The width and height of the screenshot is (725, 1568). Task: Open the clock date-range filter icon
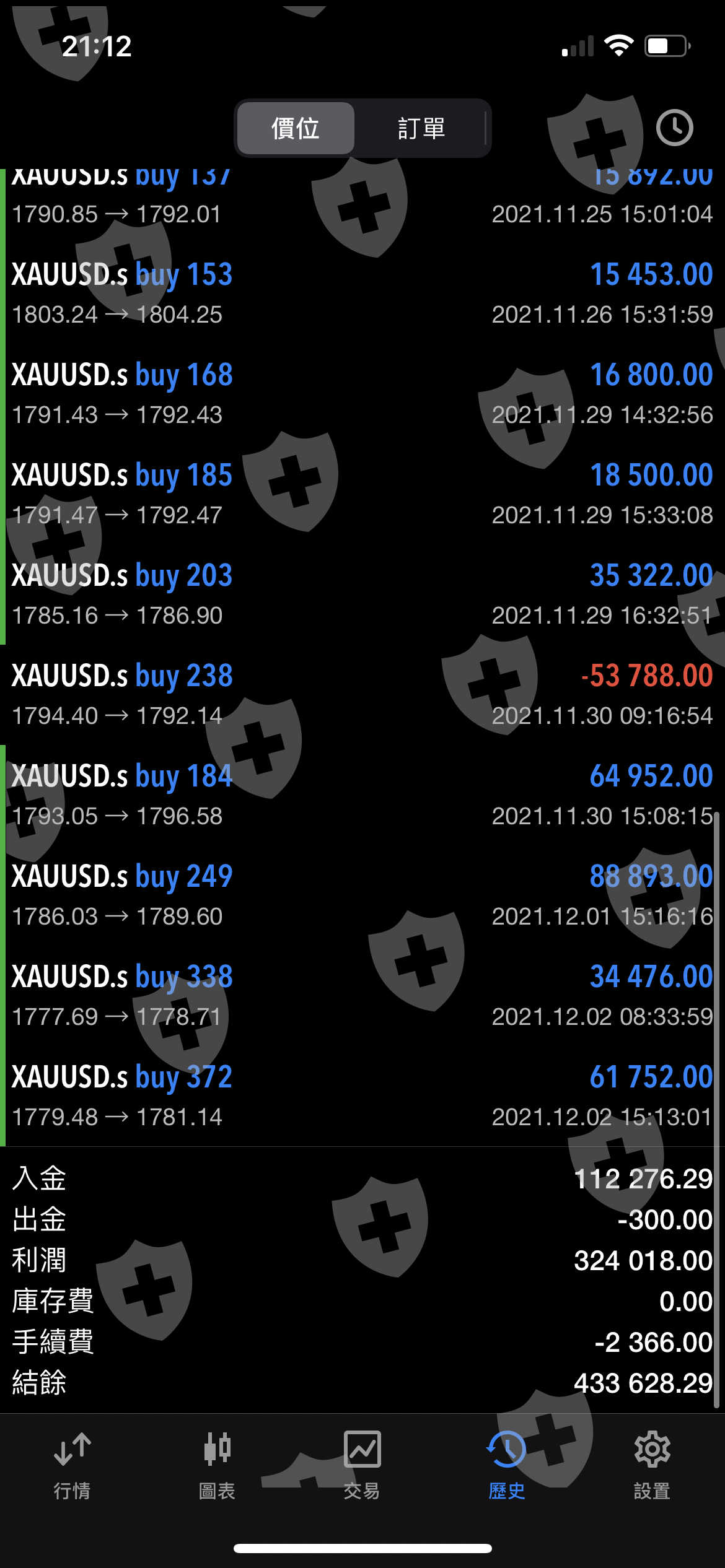point(674,128)
